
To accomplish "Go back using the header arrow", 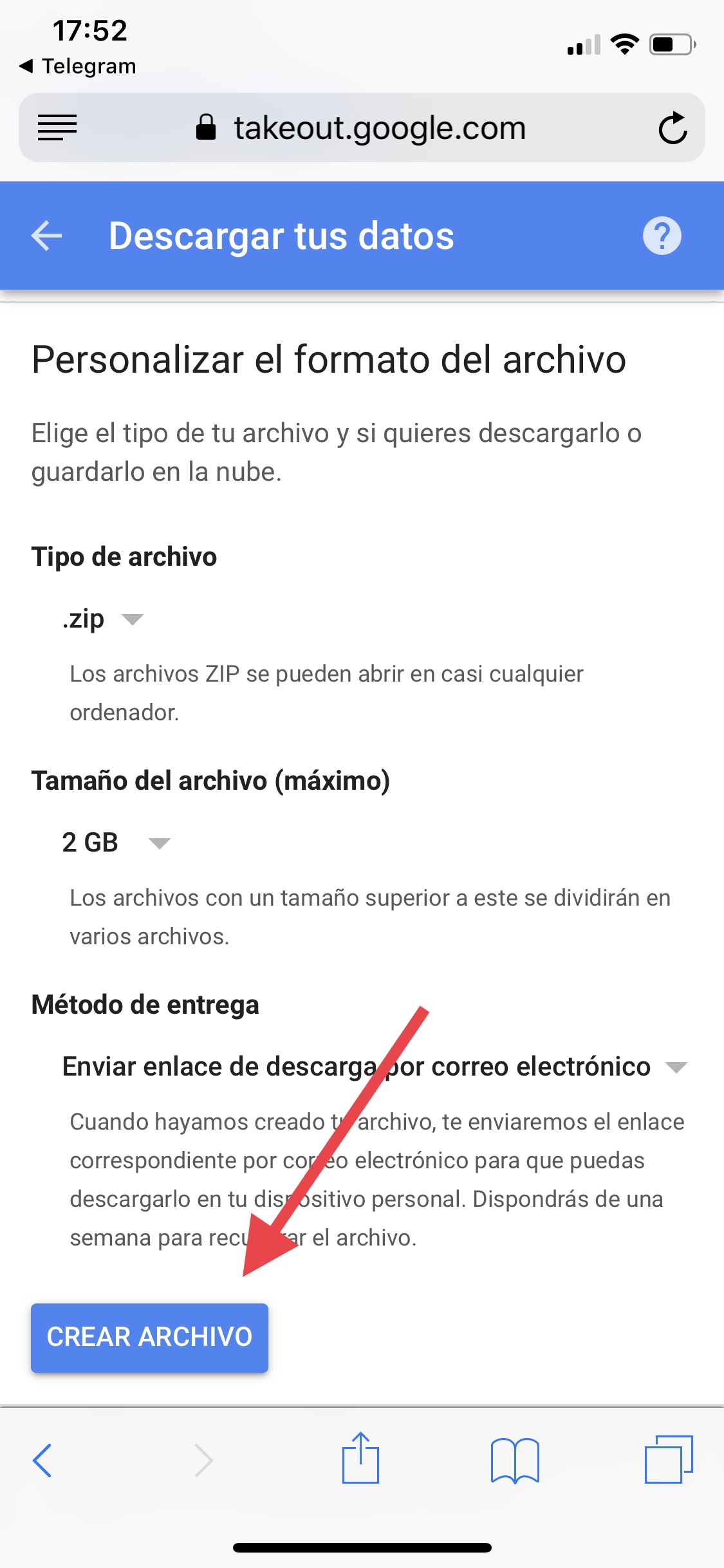I will click(x=47, y=236).
